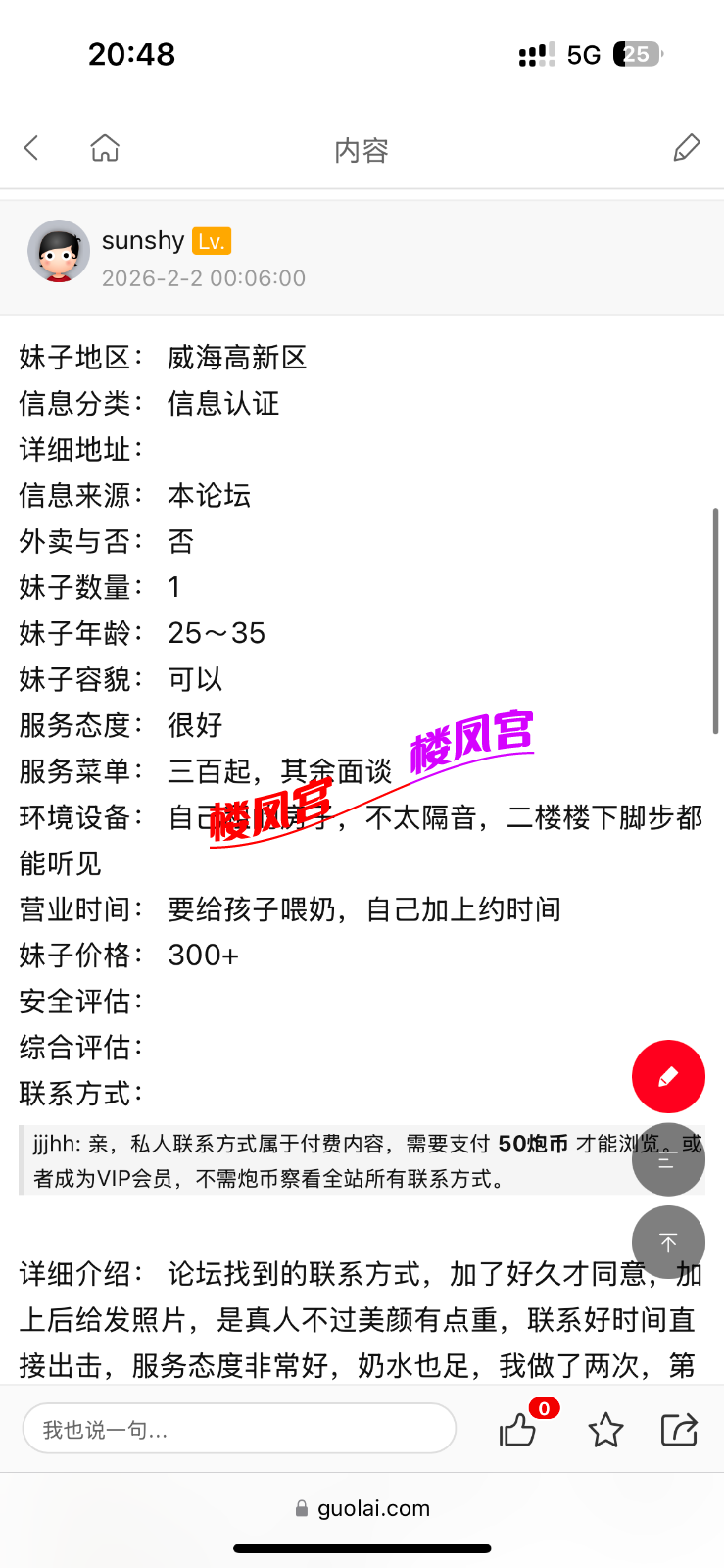Tap the red floating edit button
Screen dimensions: 724x1568
point(668,1076)
